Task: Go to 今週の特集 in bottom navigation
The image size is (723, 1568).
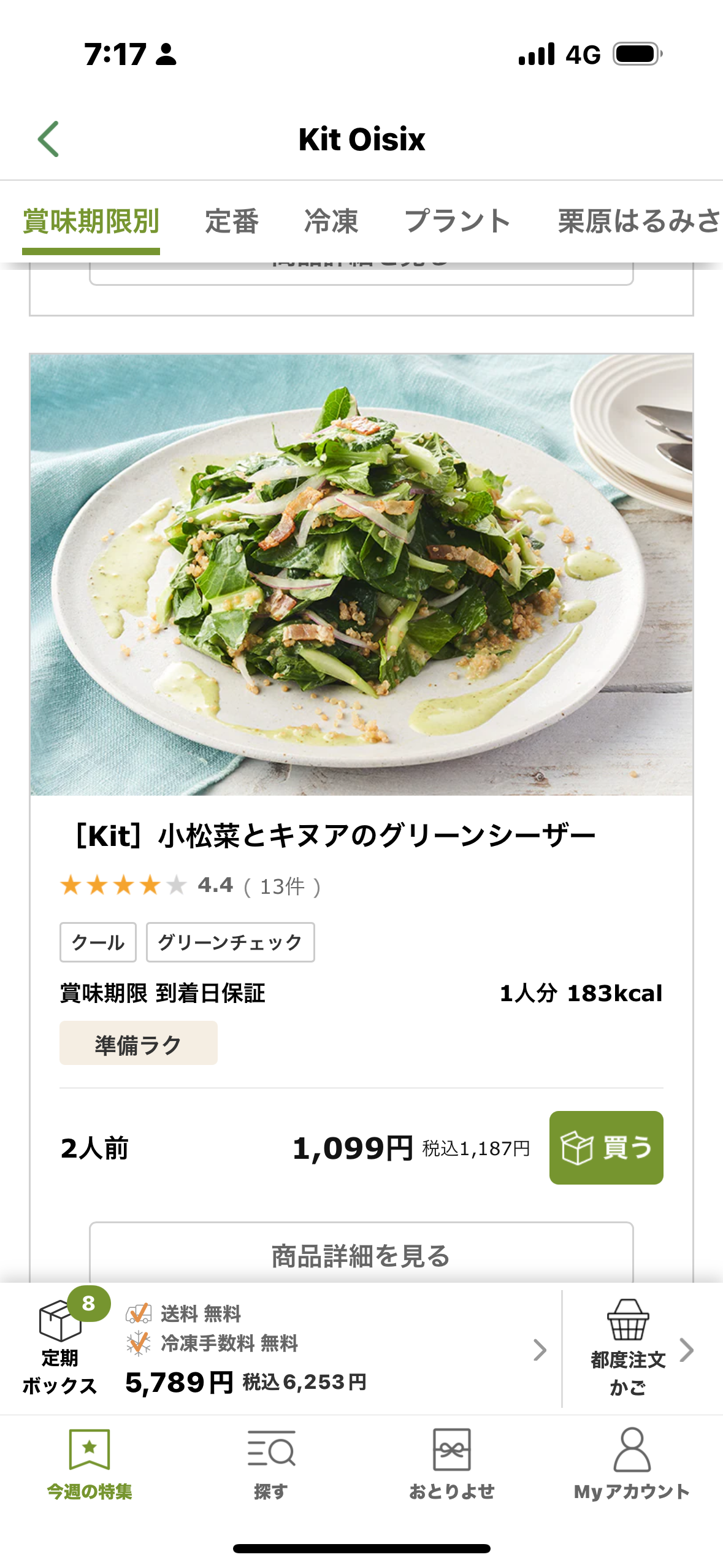Action: point(90,1464)
